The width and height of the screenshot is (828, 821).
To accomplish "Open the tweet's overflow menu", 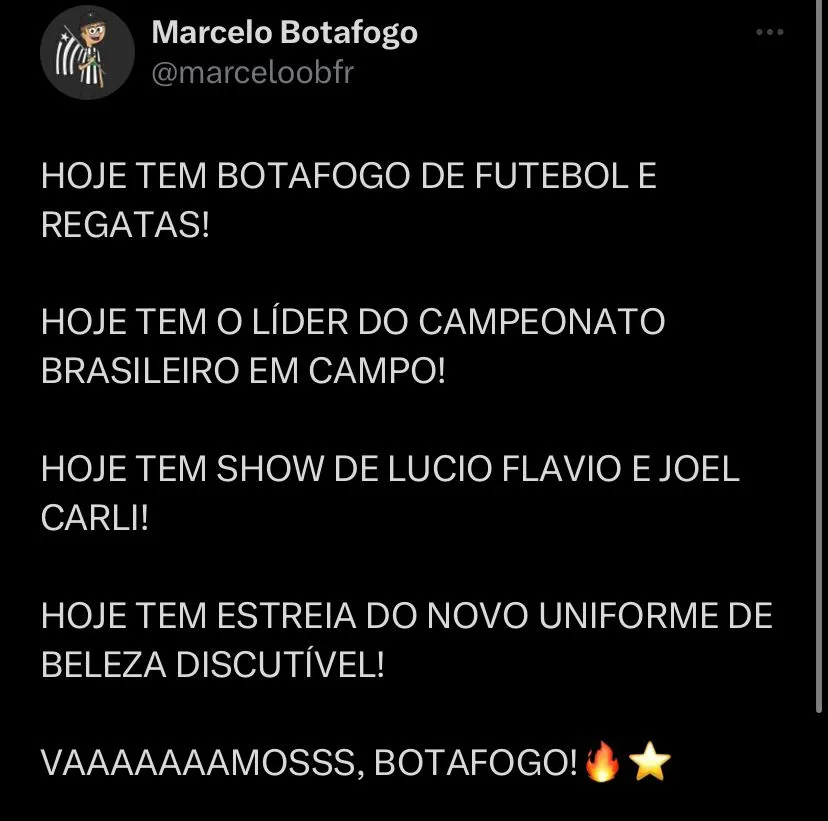I will (769, 33).
